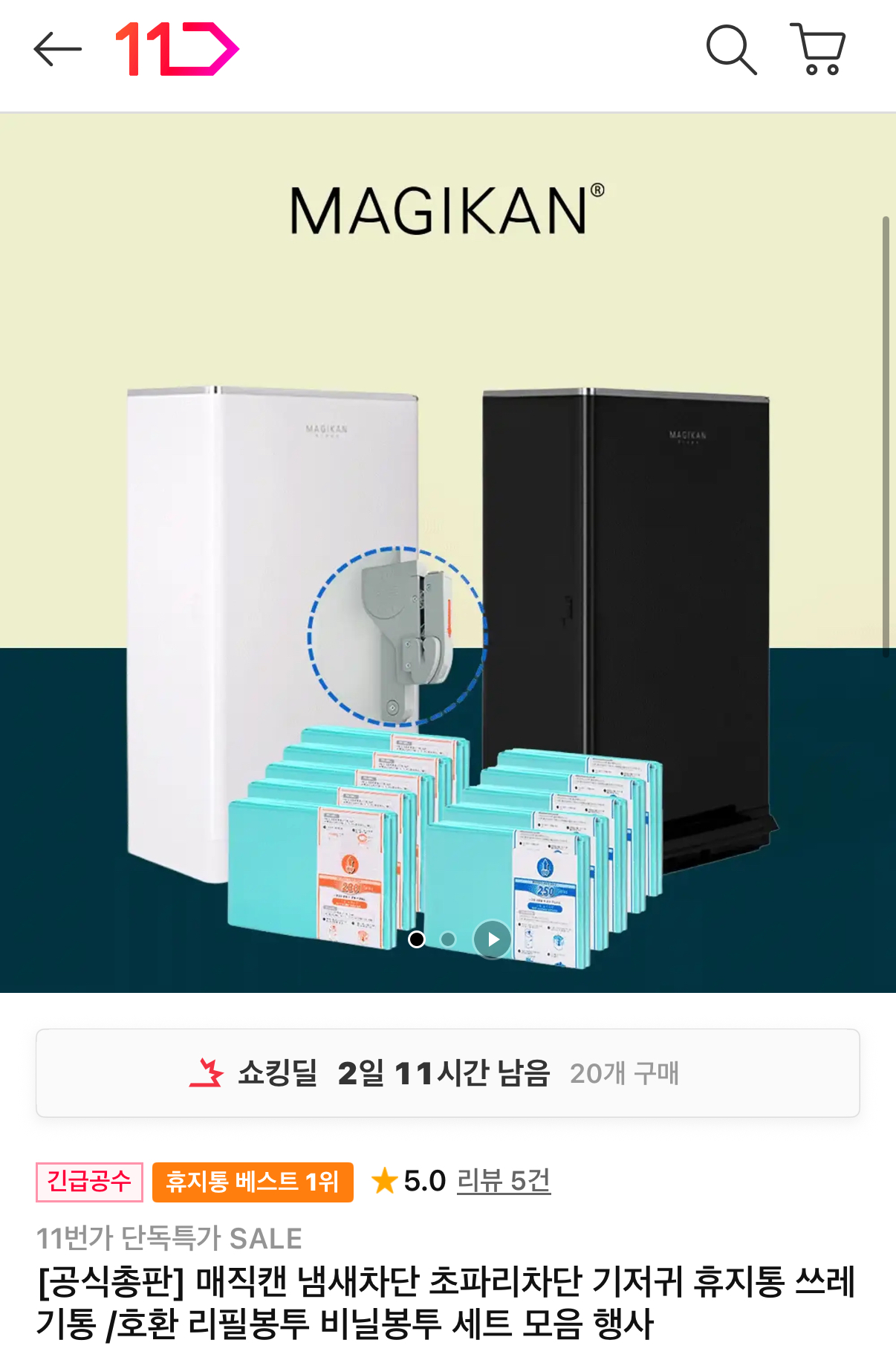Open the 쇼킹딜 deal banner
The width and height of the screenshot is (896, 1363).
tap(448, 1072)
